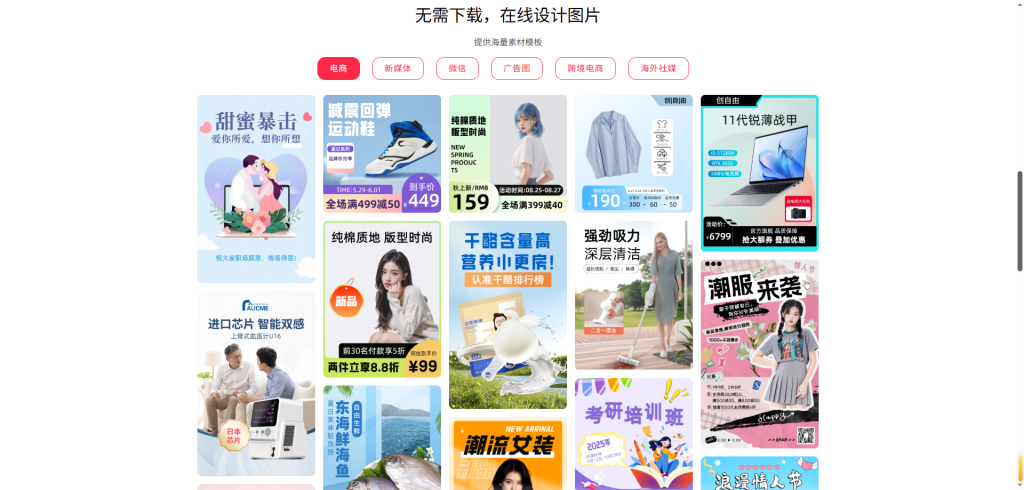Screen dimensions: 1024x490
Task: Open the 11代锐薄战甲 laptop template
Action: tap(759, 172)
